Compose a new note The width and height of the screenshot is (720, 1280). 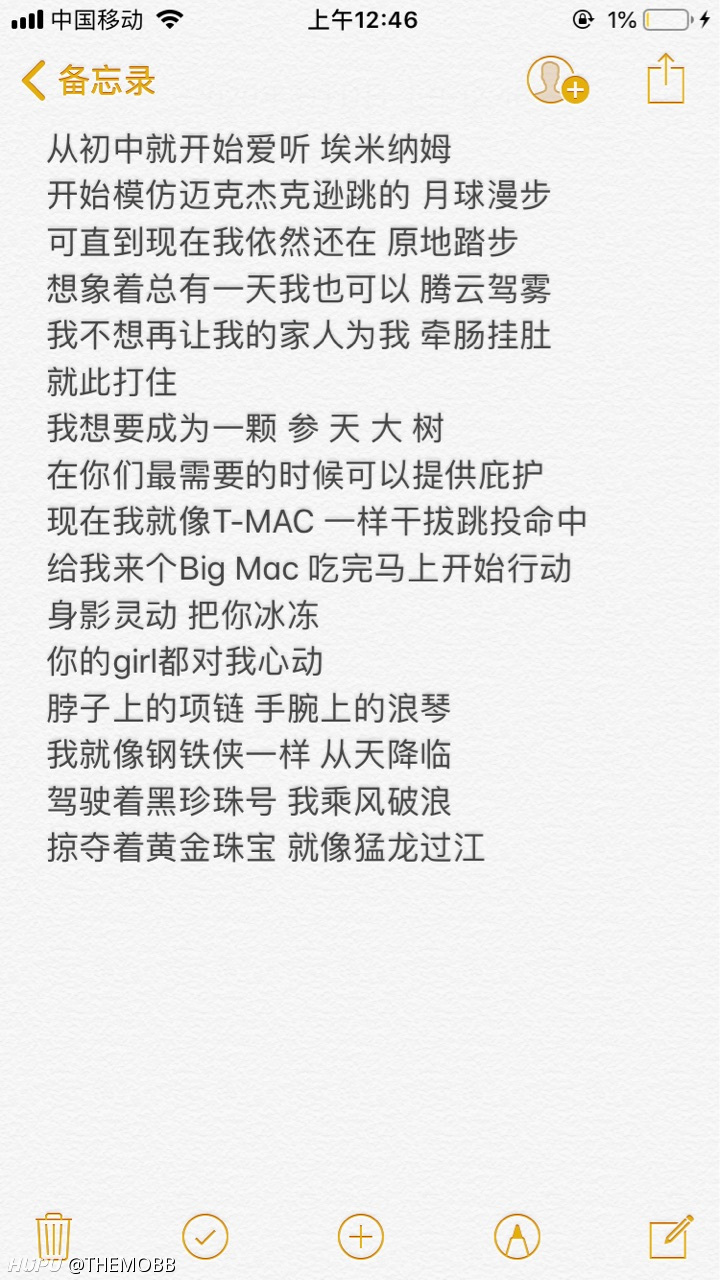(x=671, y=1236)
